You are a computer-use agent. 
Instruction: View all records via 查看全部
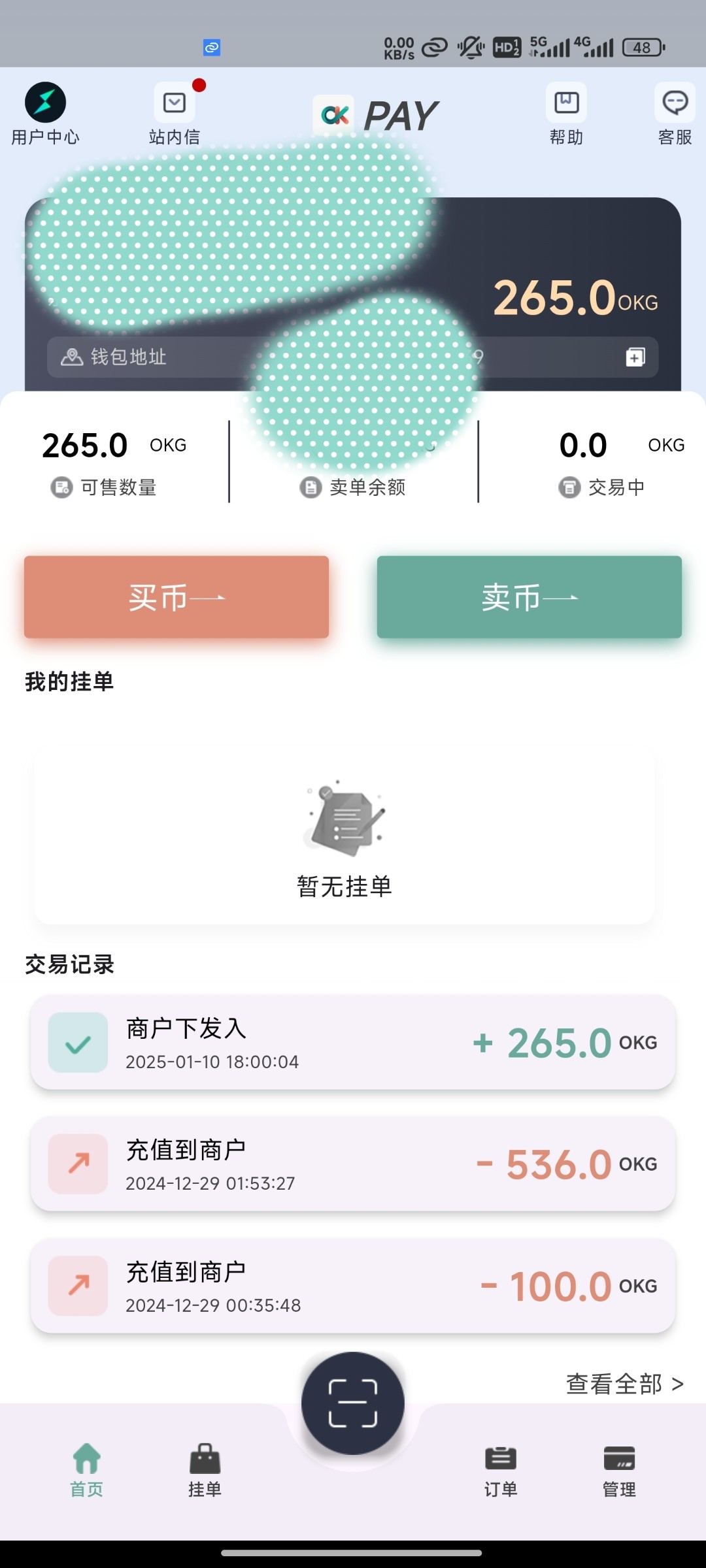[x=625, y=1384]
